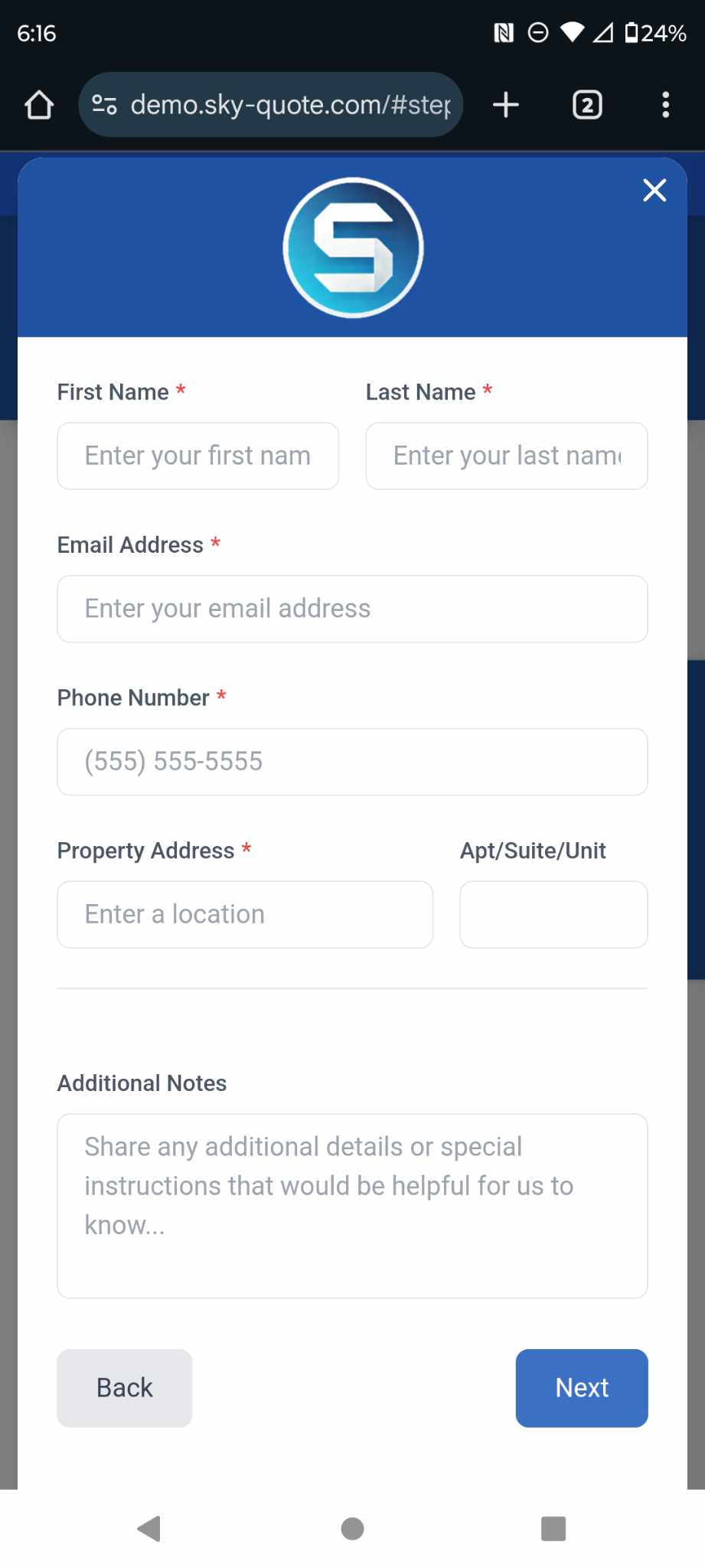Dismiss the form with the X

654,191
